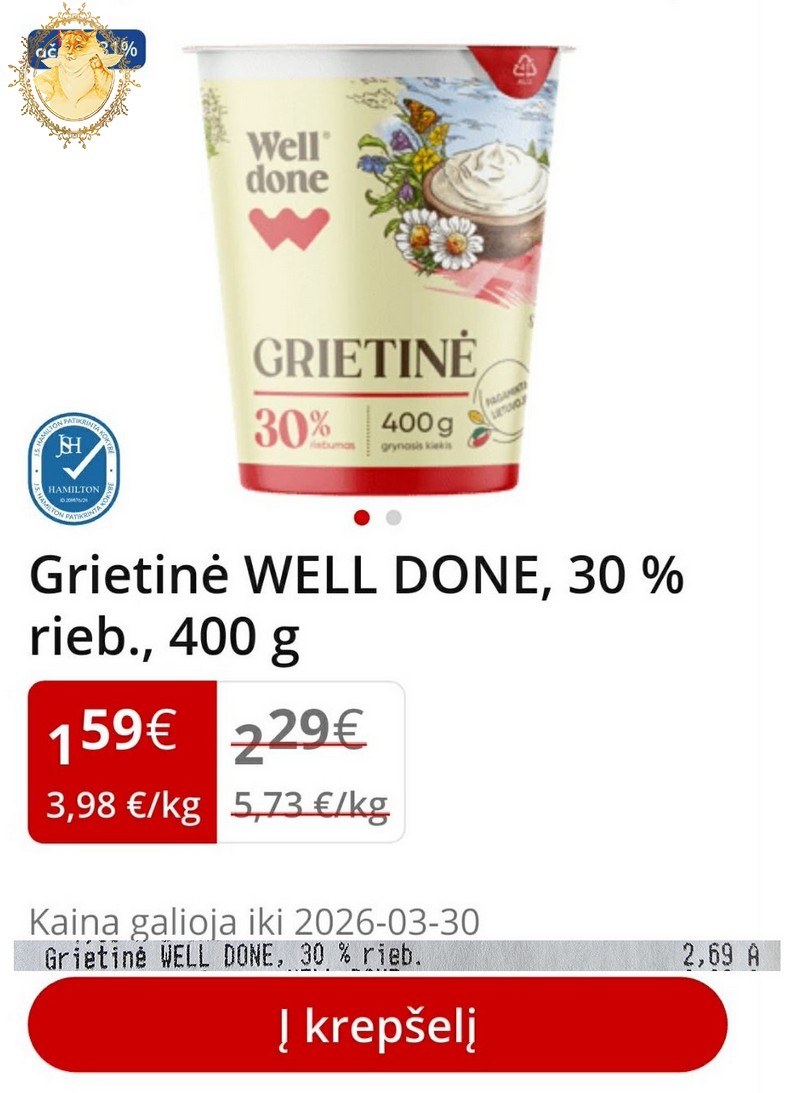Show the second product photo via the grey dot

393,517
